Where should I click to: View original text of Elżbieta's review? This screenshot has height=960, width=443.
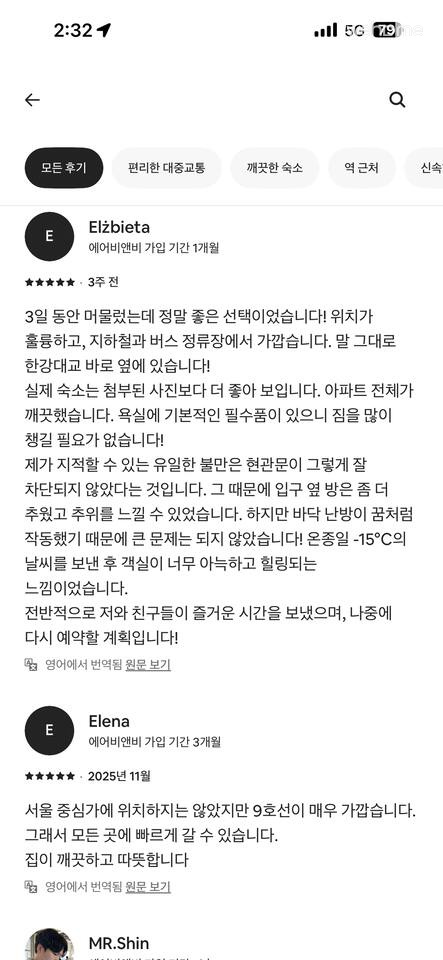pyautogui.click(x=148, y=664)
